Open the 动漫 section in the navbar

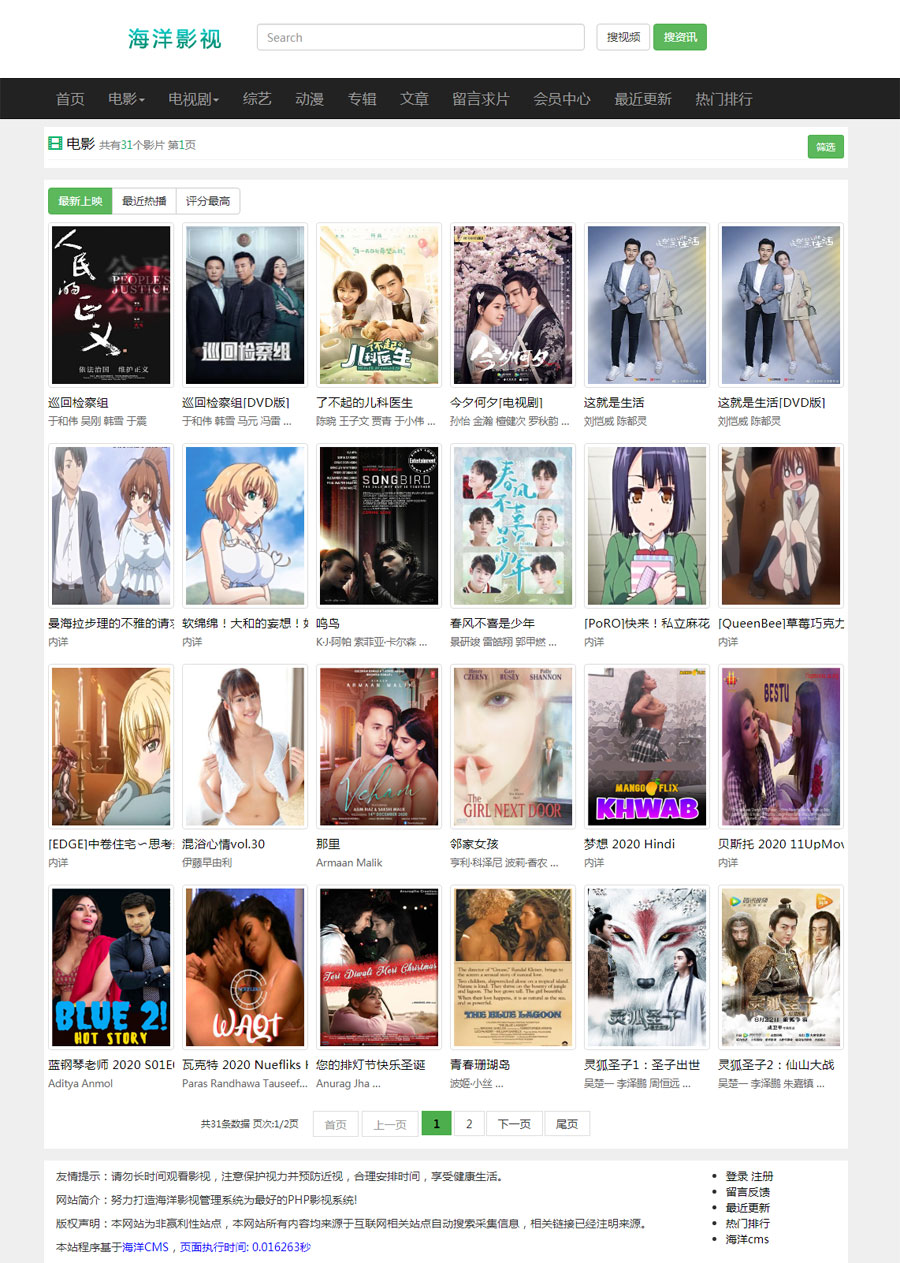click(309, 99)
